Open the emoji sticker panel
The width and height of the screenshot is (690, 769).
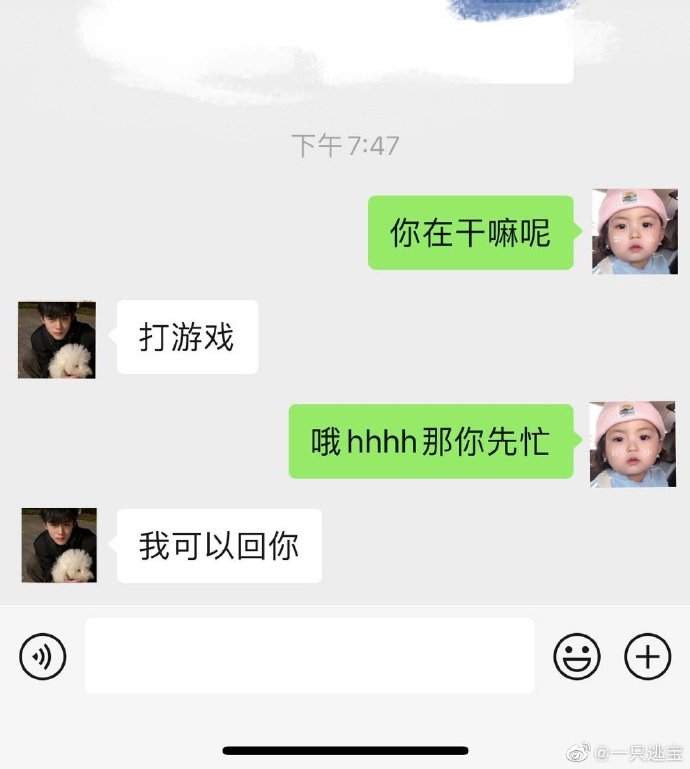577,657
